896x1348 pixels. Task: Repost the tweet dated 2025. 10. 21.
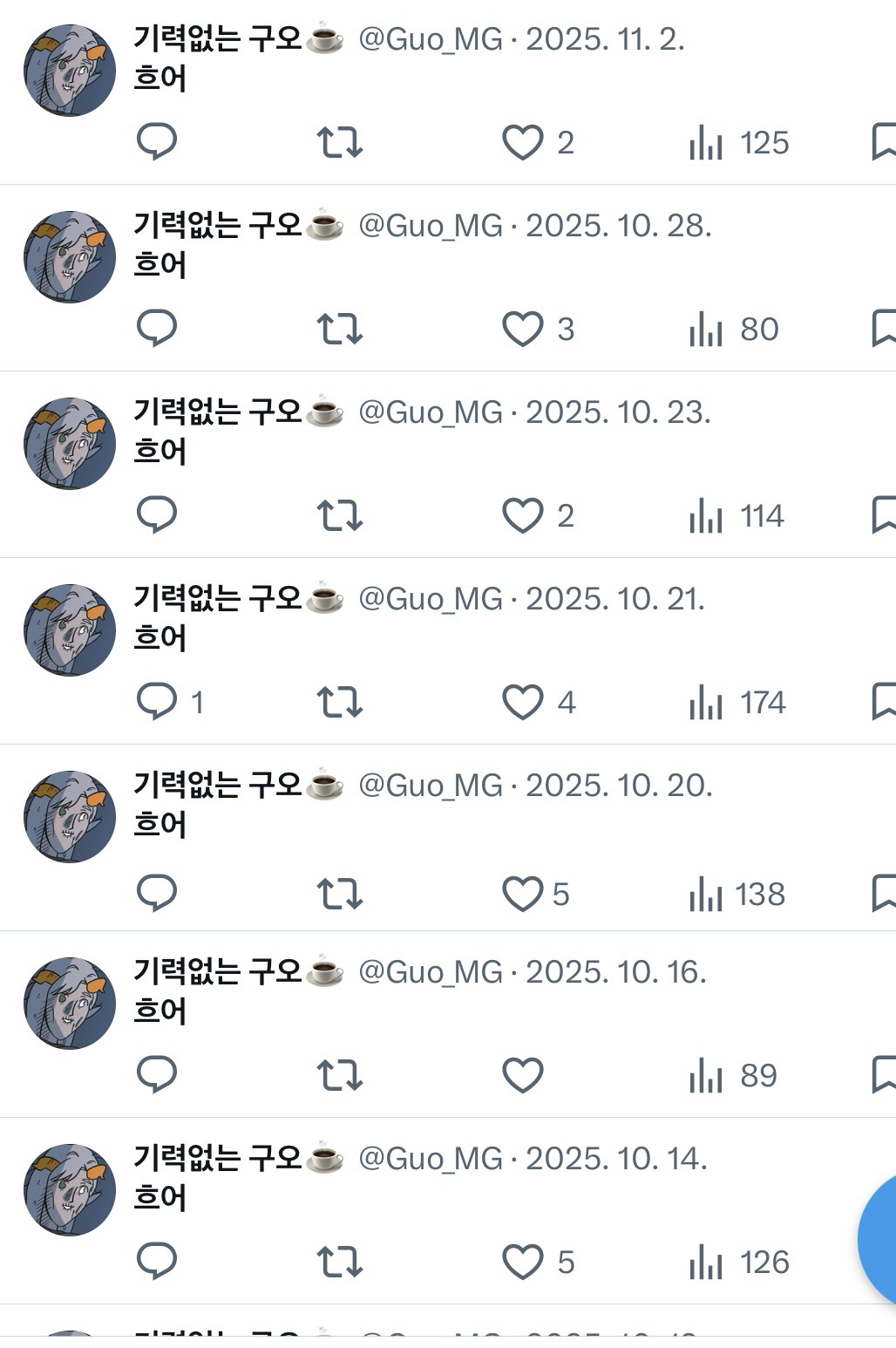click(339, 702)
